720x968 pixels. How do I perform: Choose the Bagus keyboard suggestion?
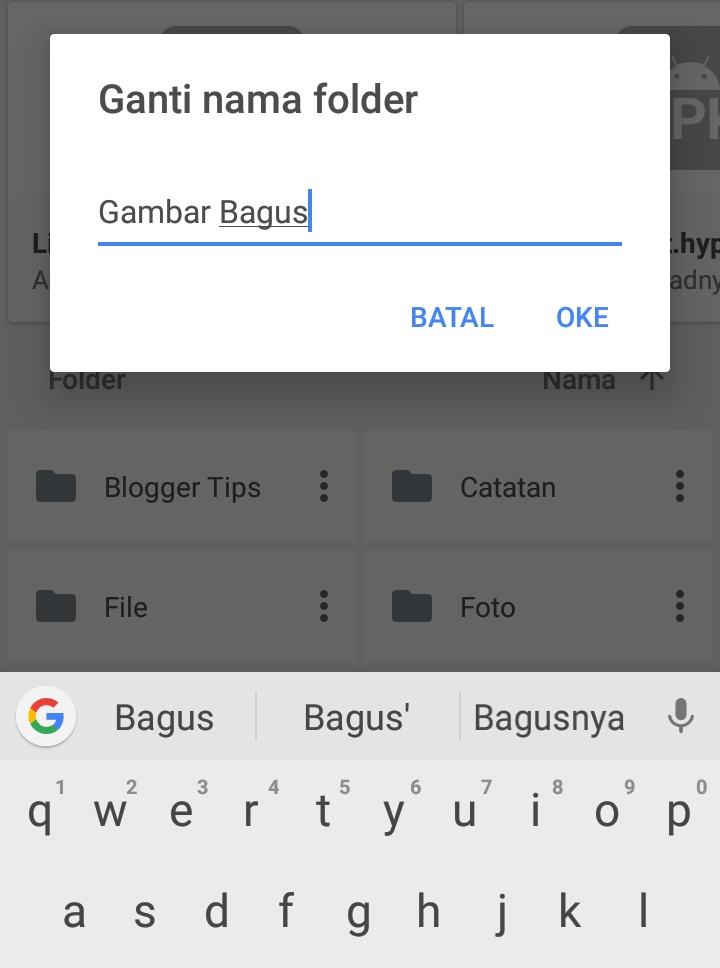[x=164, y=717]
